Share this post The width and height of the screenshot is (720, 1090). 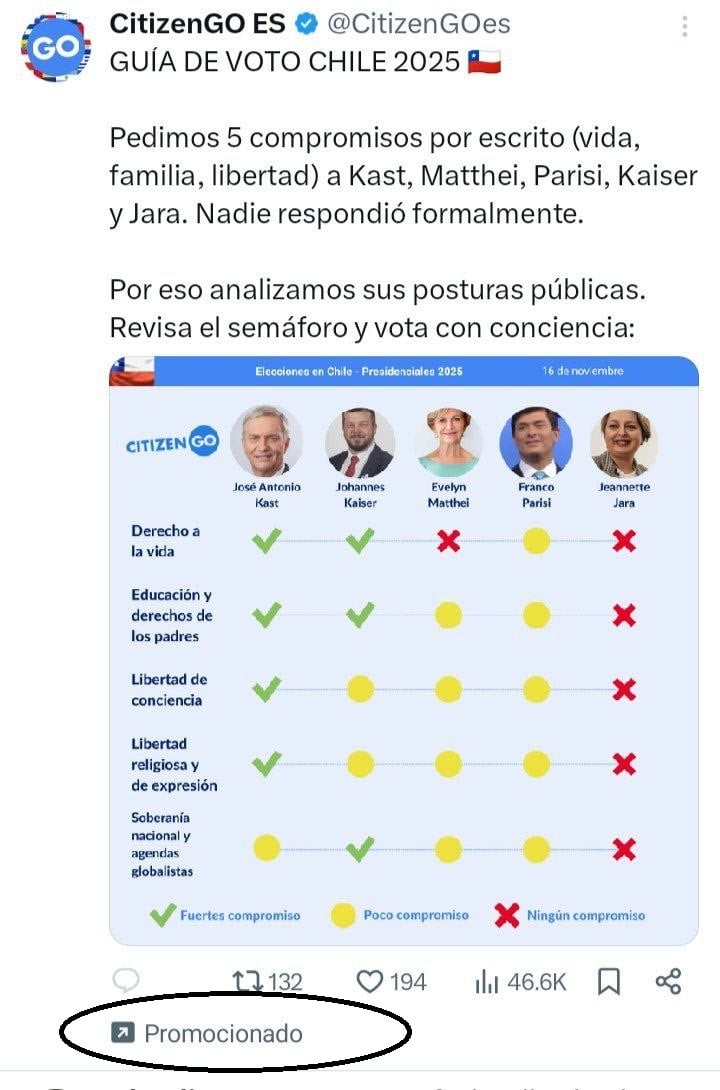pos(668,982)
